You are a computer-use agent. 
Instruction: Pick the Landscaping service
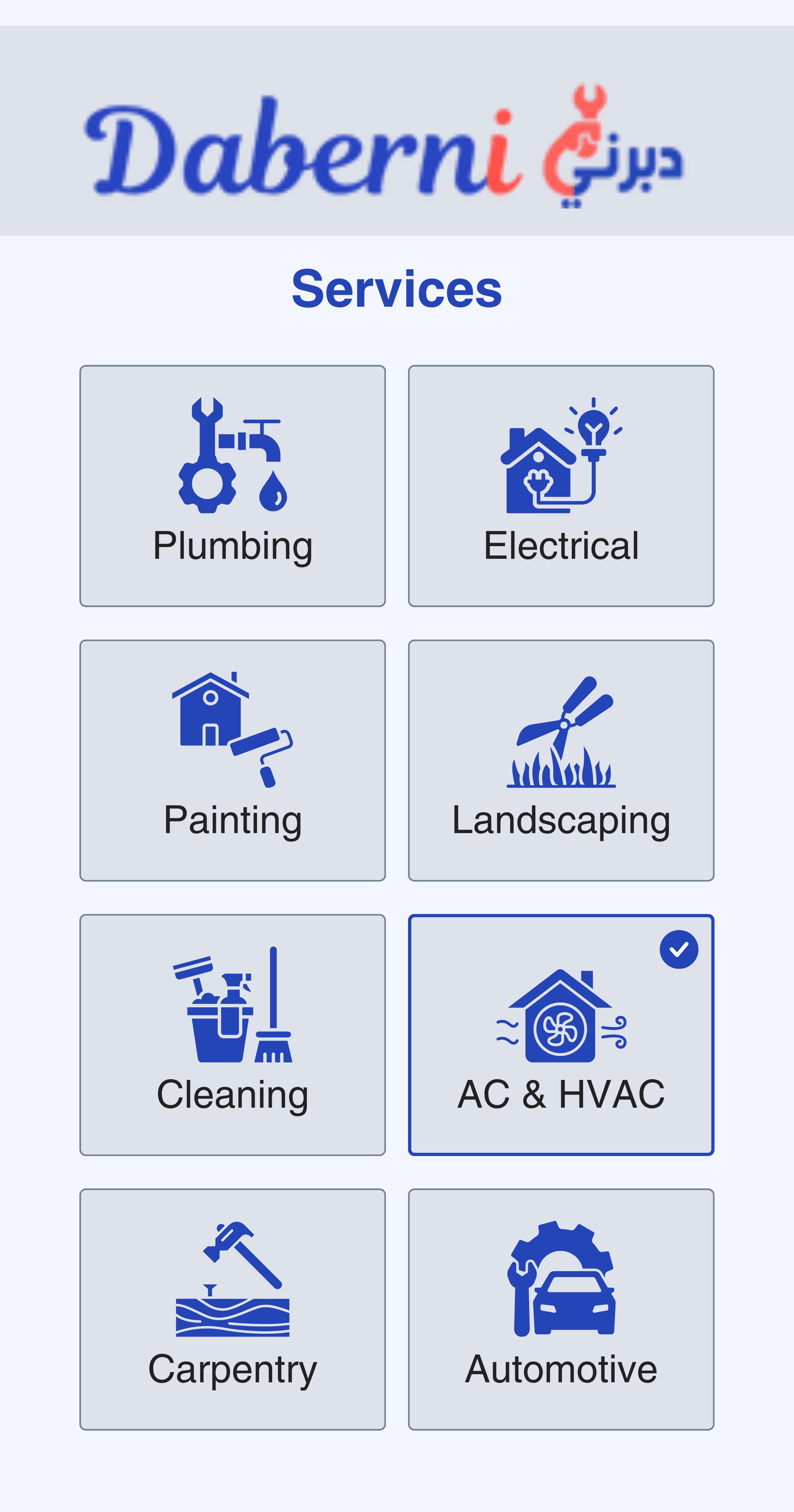click(x=561, y=760)
